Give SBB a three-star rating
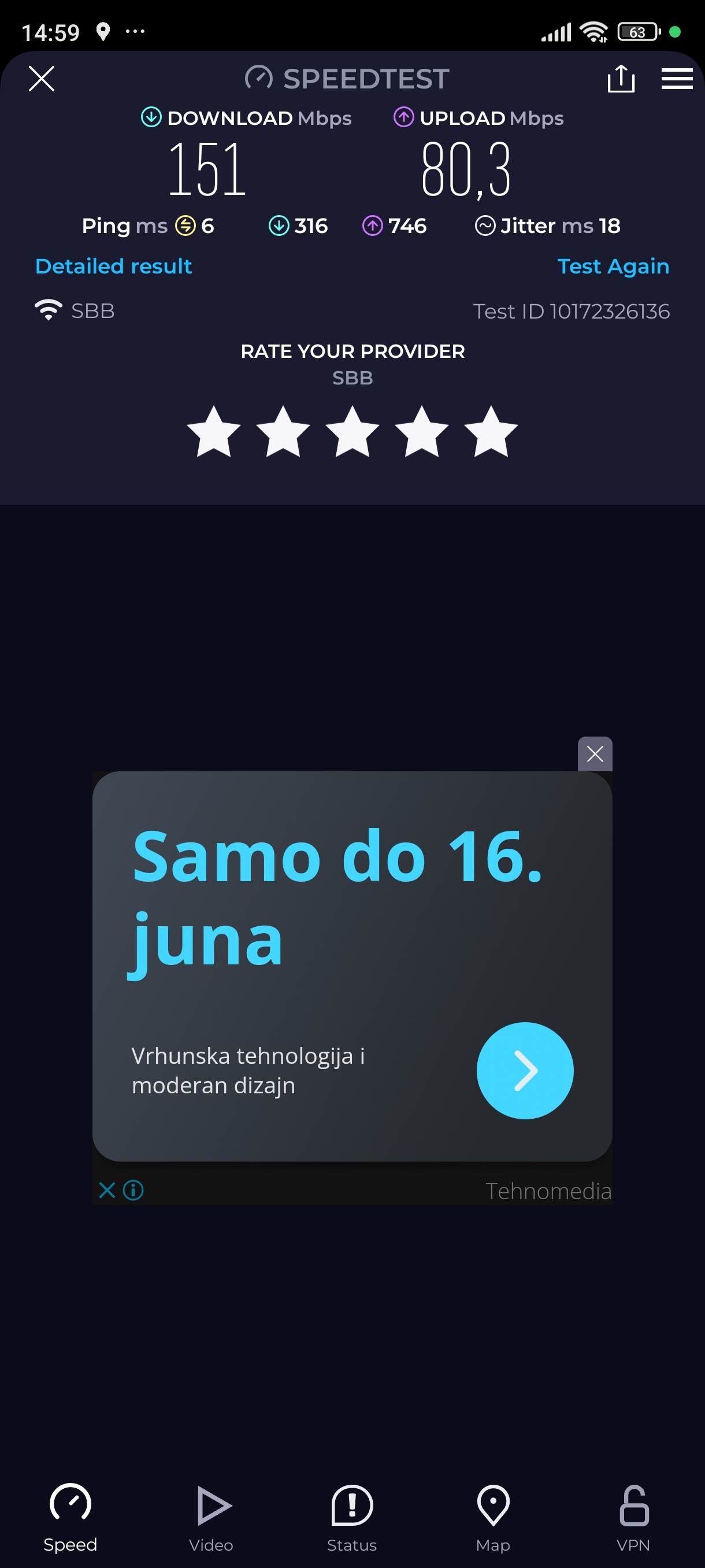The image size is (705, 1568). tap(352, 432)
